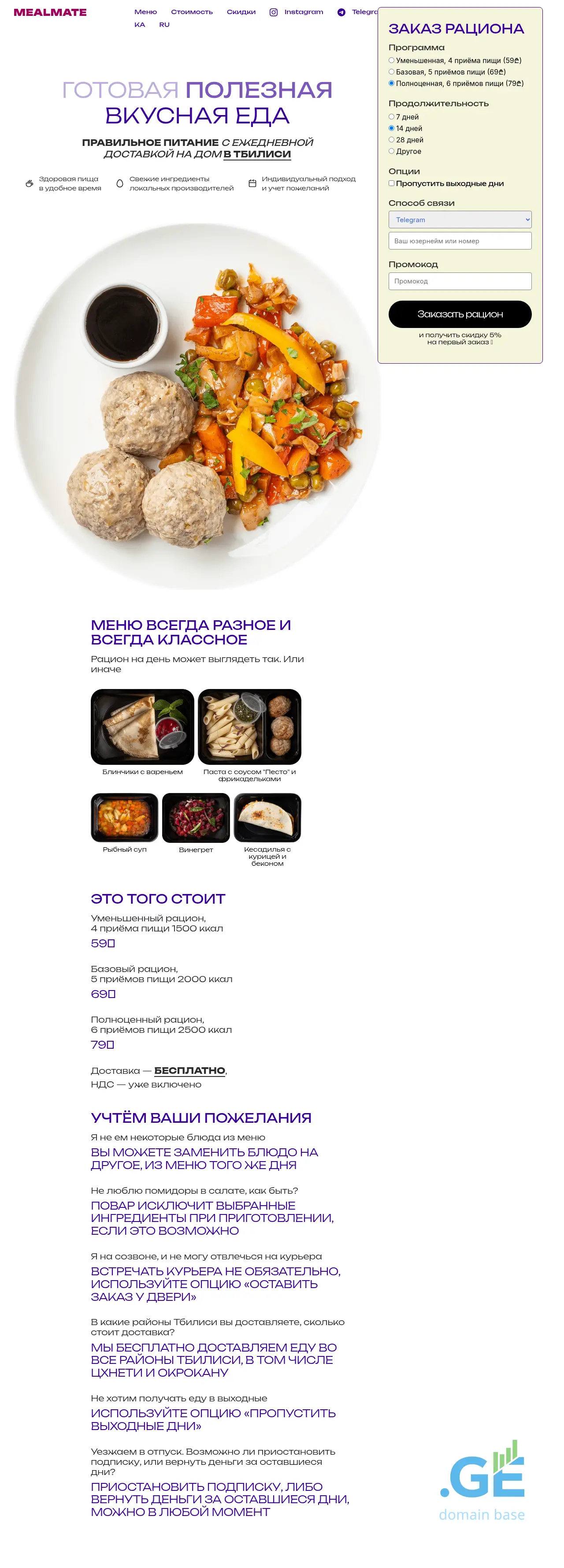Choose the Полноценная 6 приёмов пищи program
The height and width of the screenshot is (1568, 564).
click(x=392, y=83)
